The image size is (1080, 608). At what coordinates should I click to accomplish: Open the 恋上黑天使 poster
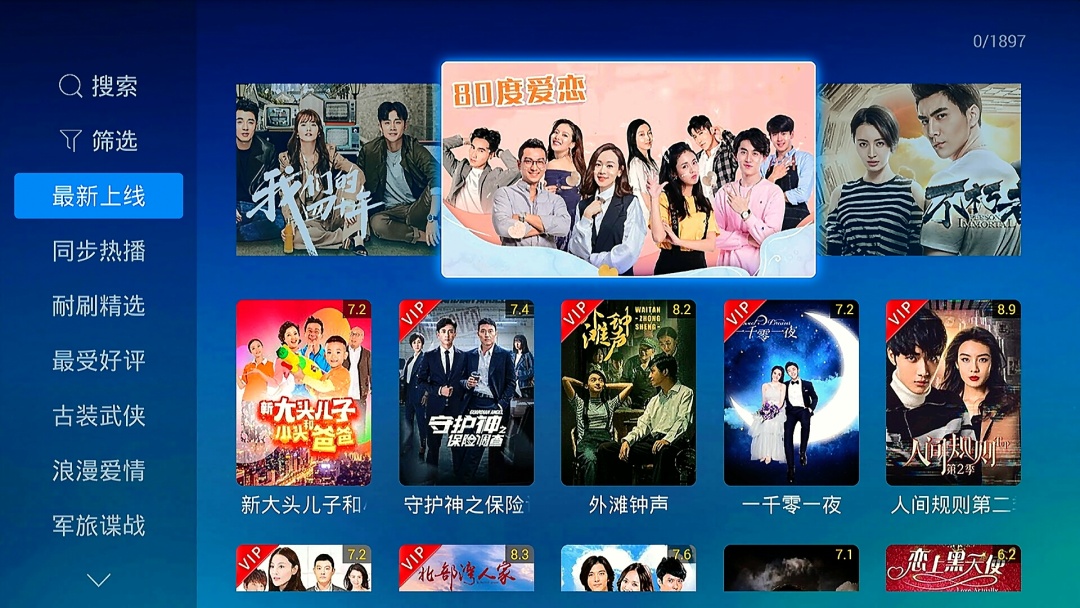coord(953,568)
